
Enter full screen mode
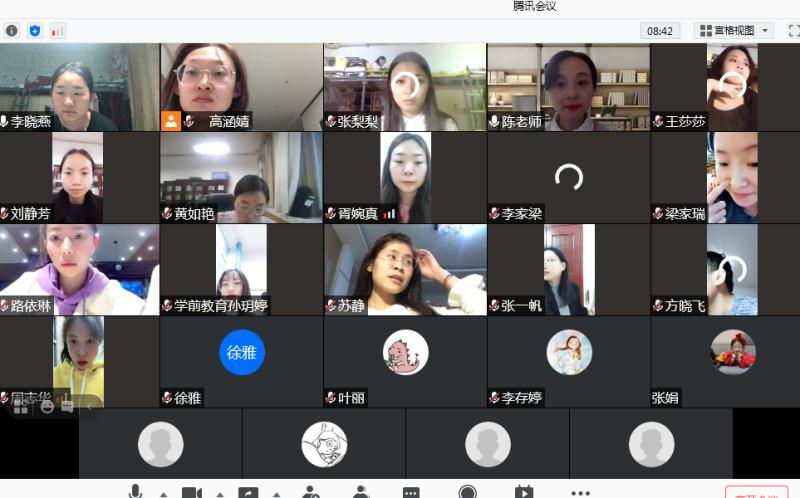tap(793, 31)
